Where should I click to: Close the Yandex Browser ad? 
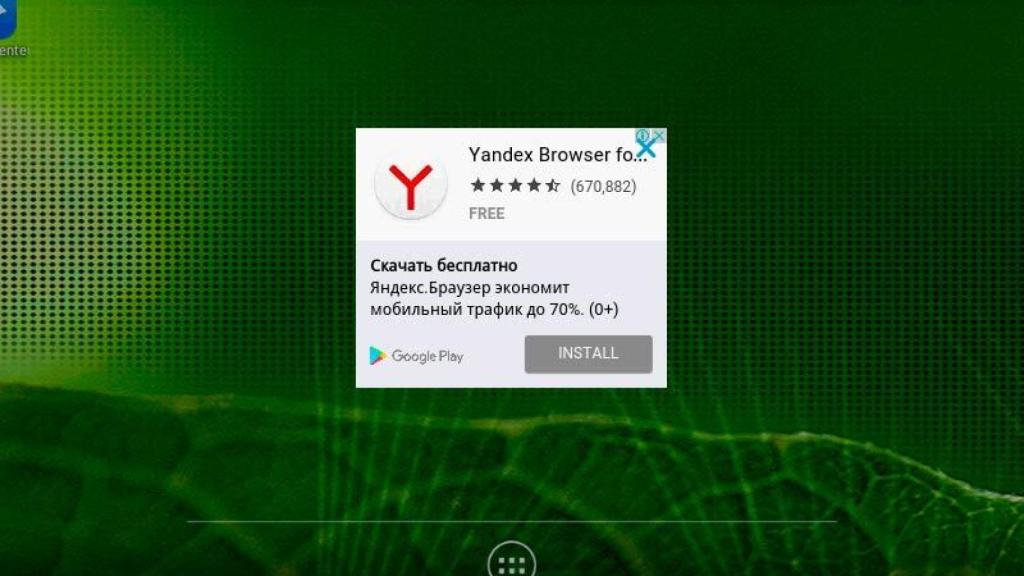[647, 147]
